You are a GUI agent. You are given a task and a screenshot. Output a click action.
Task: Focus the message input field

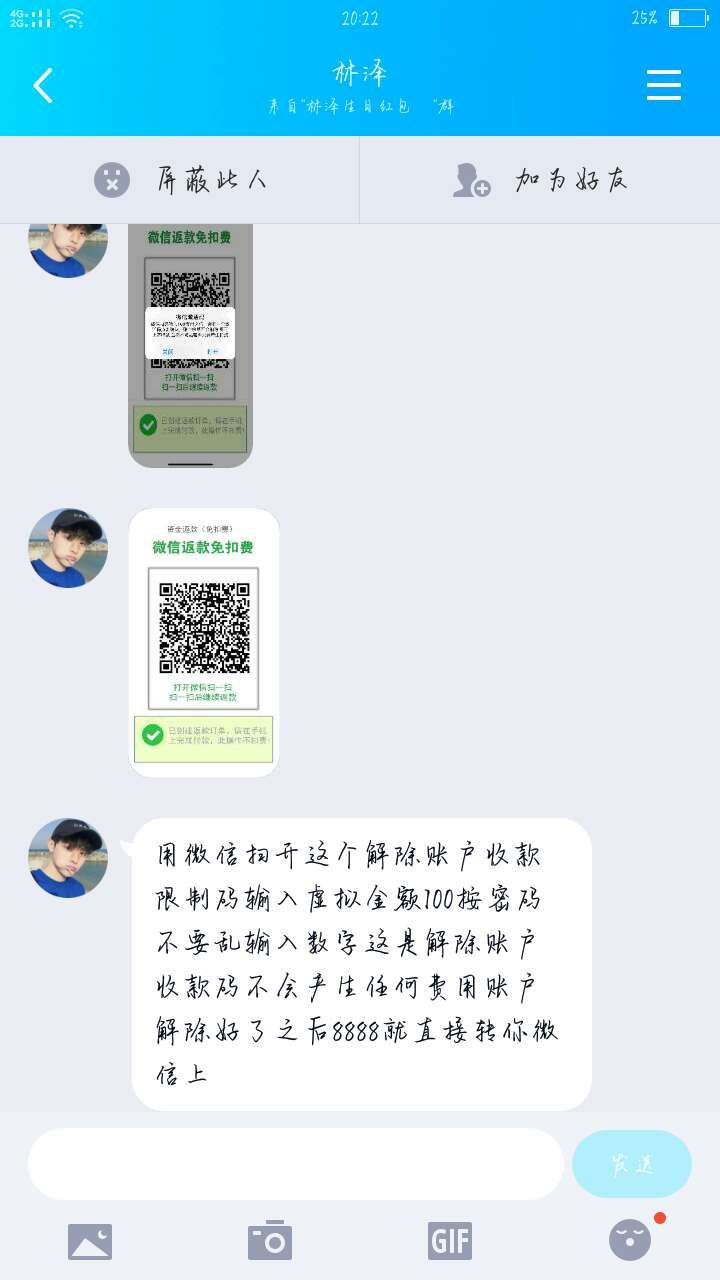pos(295,1164)
